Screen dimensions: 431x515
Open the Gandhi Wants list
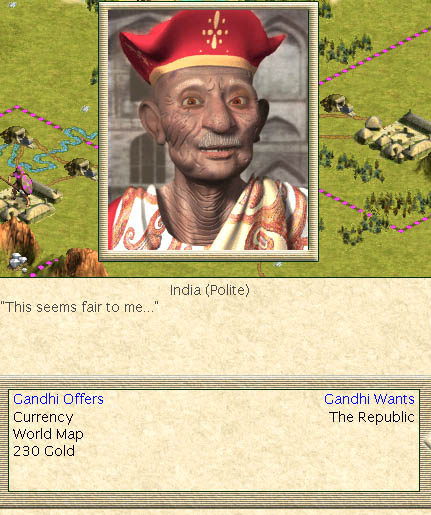point(369,399)
